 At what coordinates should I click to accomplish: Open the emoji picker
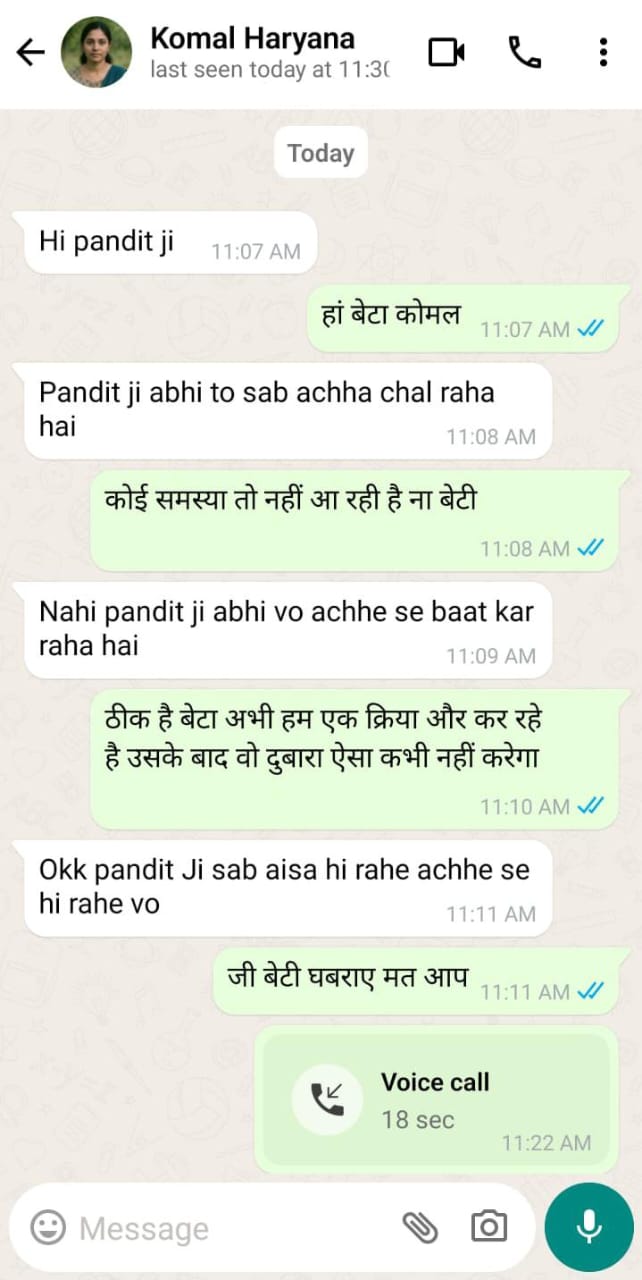pos(47,1227)
